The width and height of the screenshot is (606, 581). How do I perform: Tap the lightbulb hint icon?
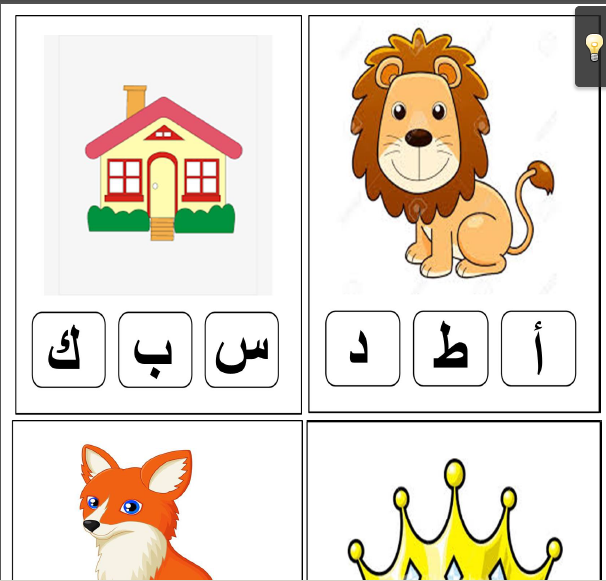point(593,46)
